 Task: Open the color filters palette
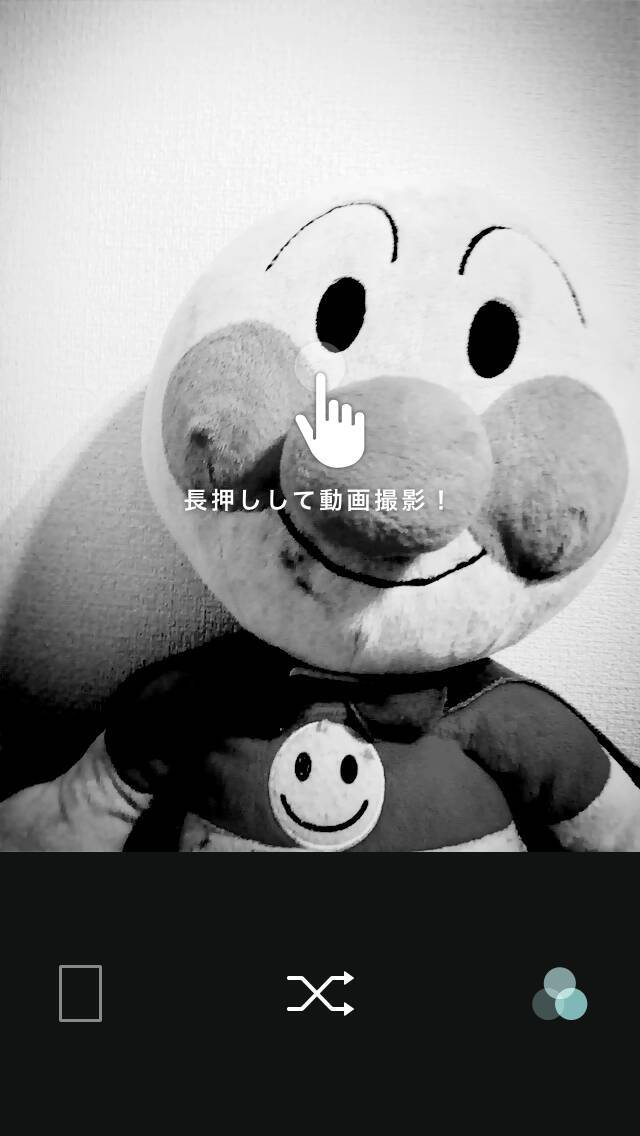click(x=559, y=994)
